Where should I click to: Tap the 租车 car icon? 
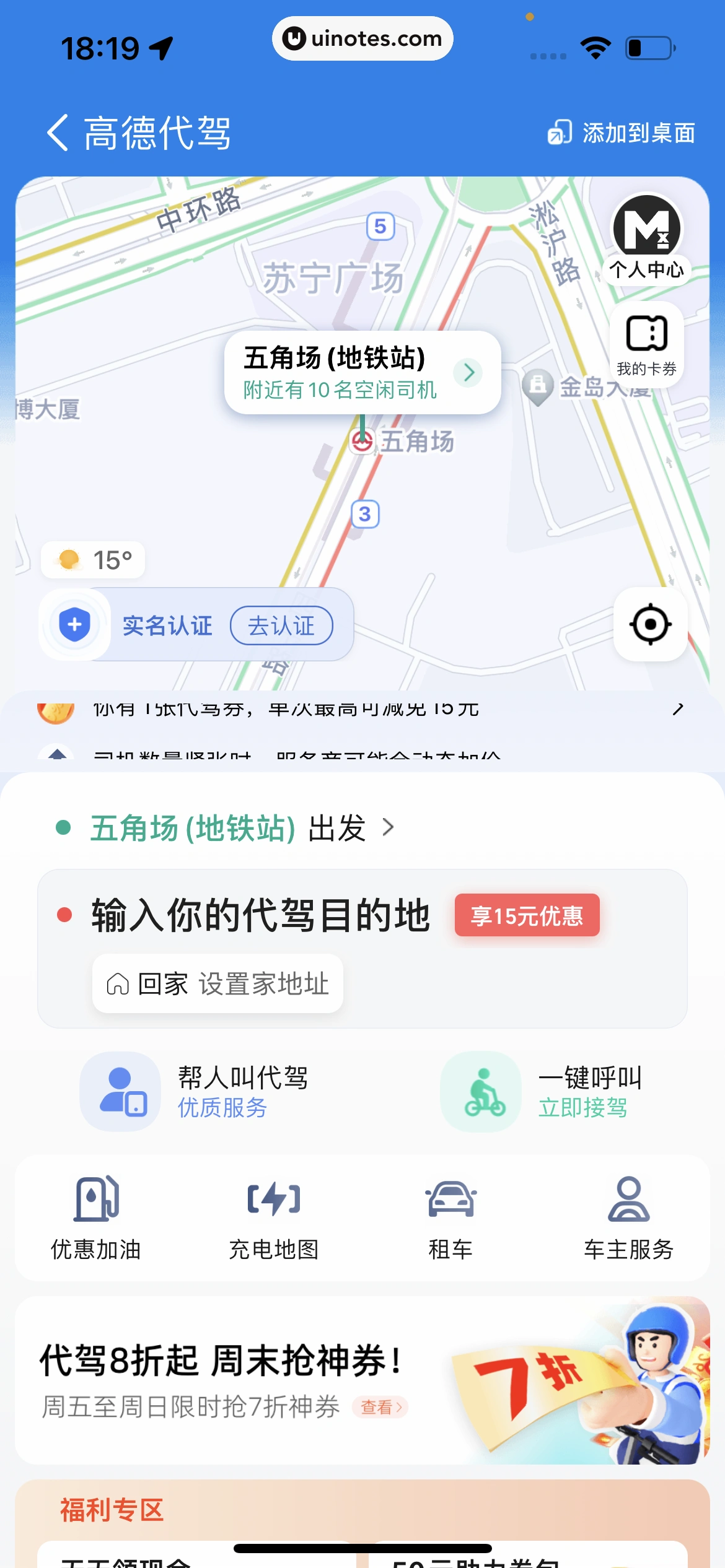point(450,1200)
